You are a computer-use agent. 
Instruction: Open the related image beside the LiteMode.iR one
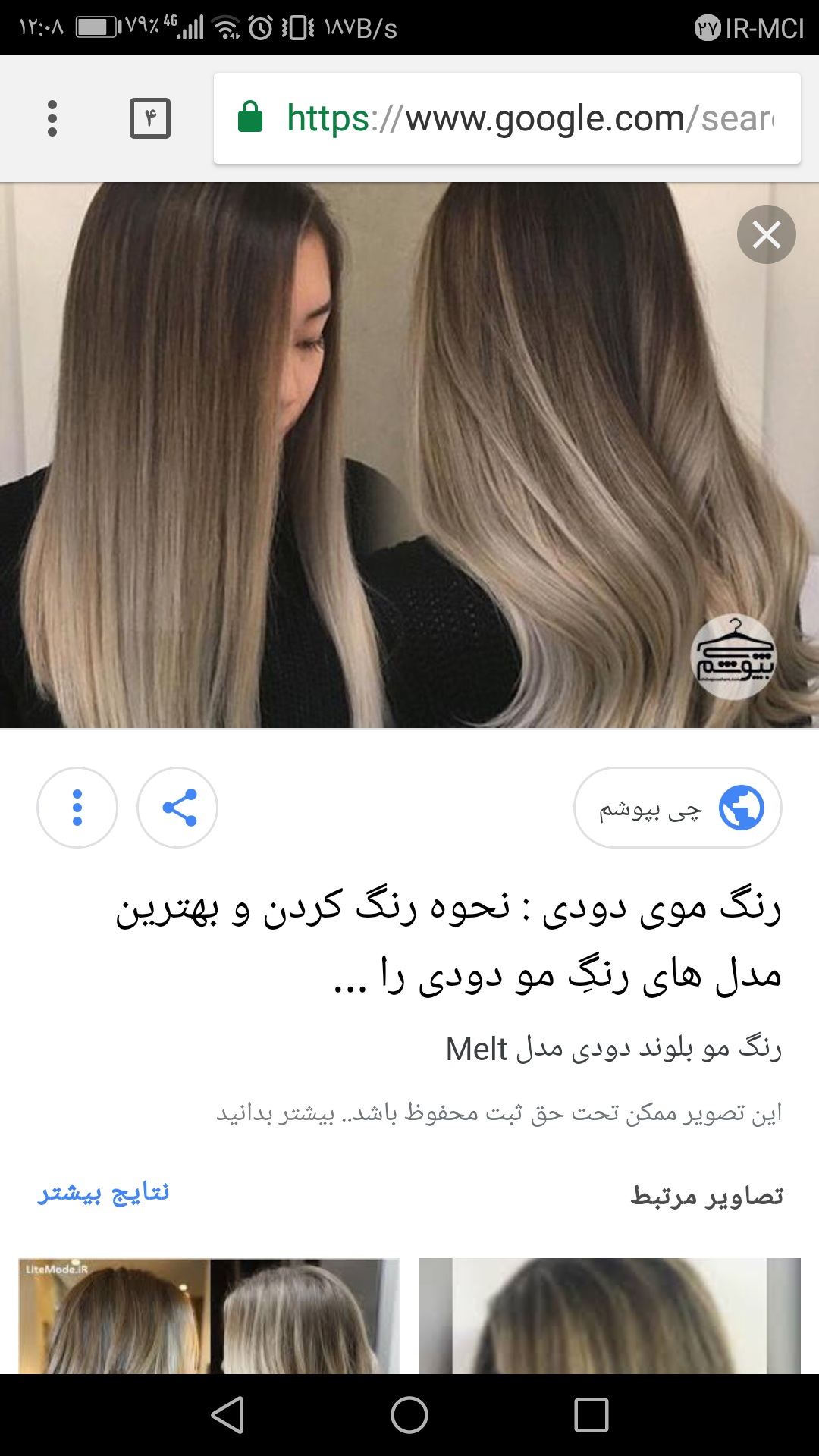(x=609, y=1316)
